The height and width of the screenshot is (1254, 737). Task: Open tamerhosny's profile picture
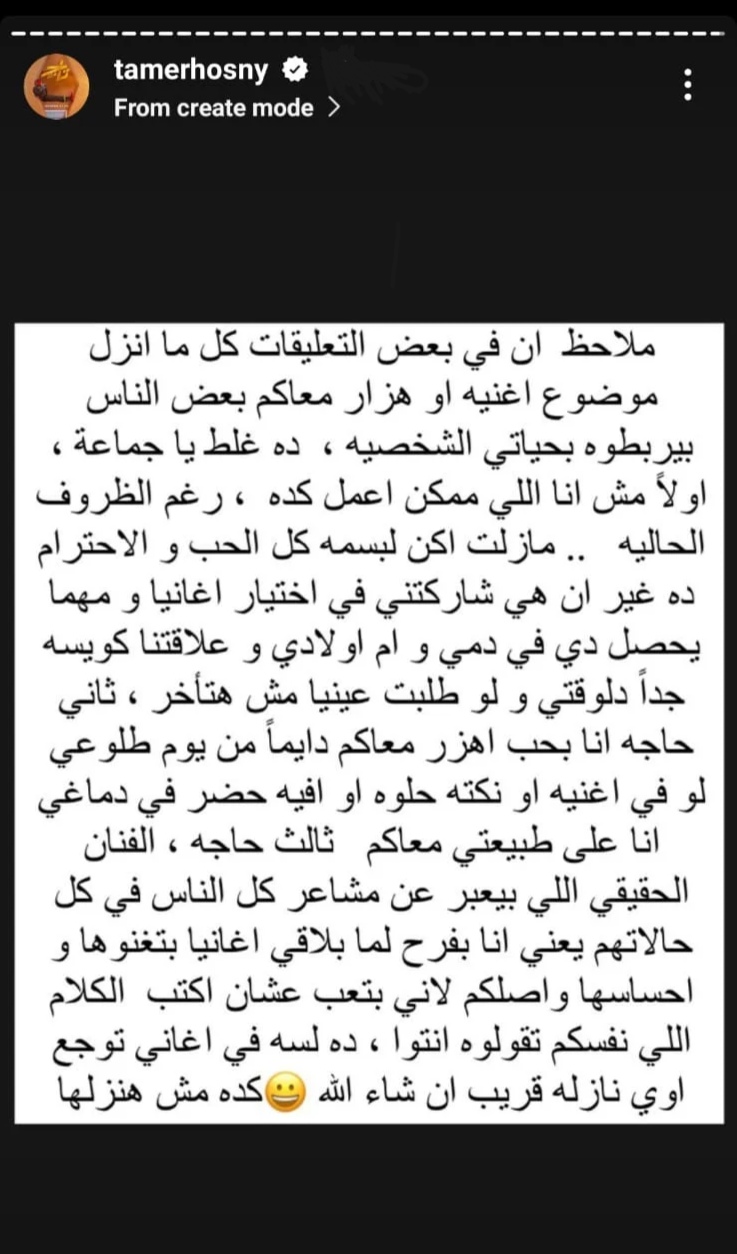pos(57,87)
